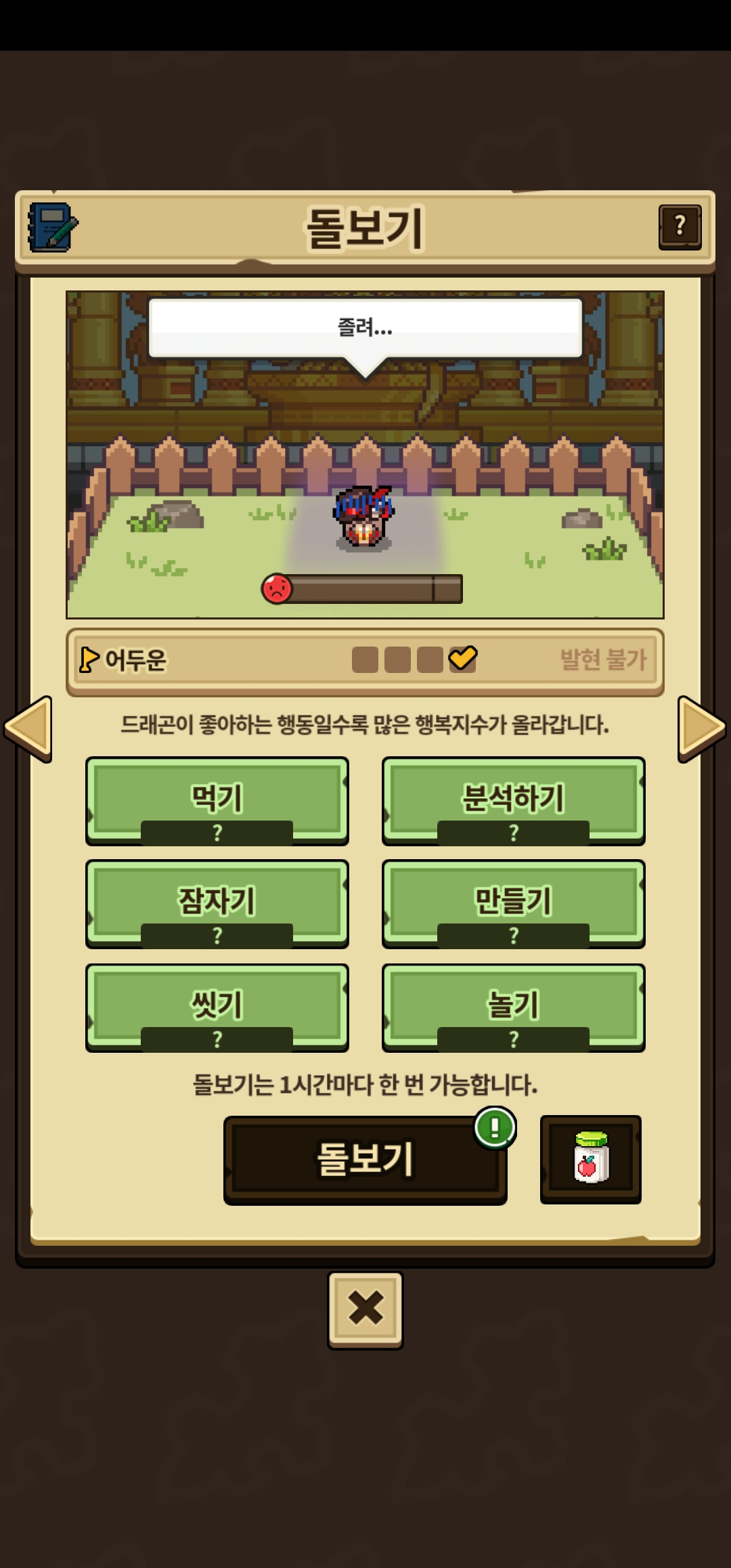731x1568 pixels.
Task: Close the 돌보기 panel with X
Action: pyautogui.click(x=365, y=1309)
